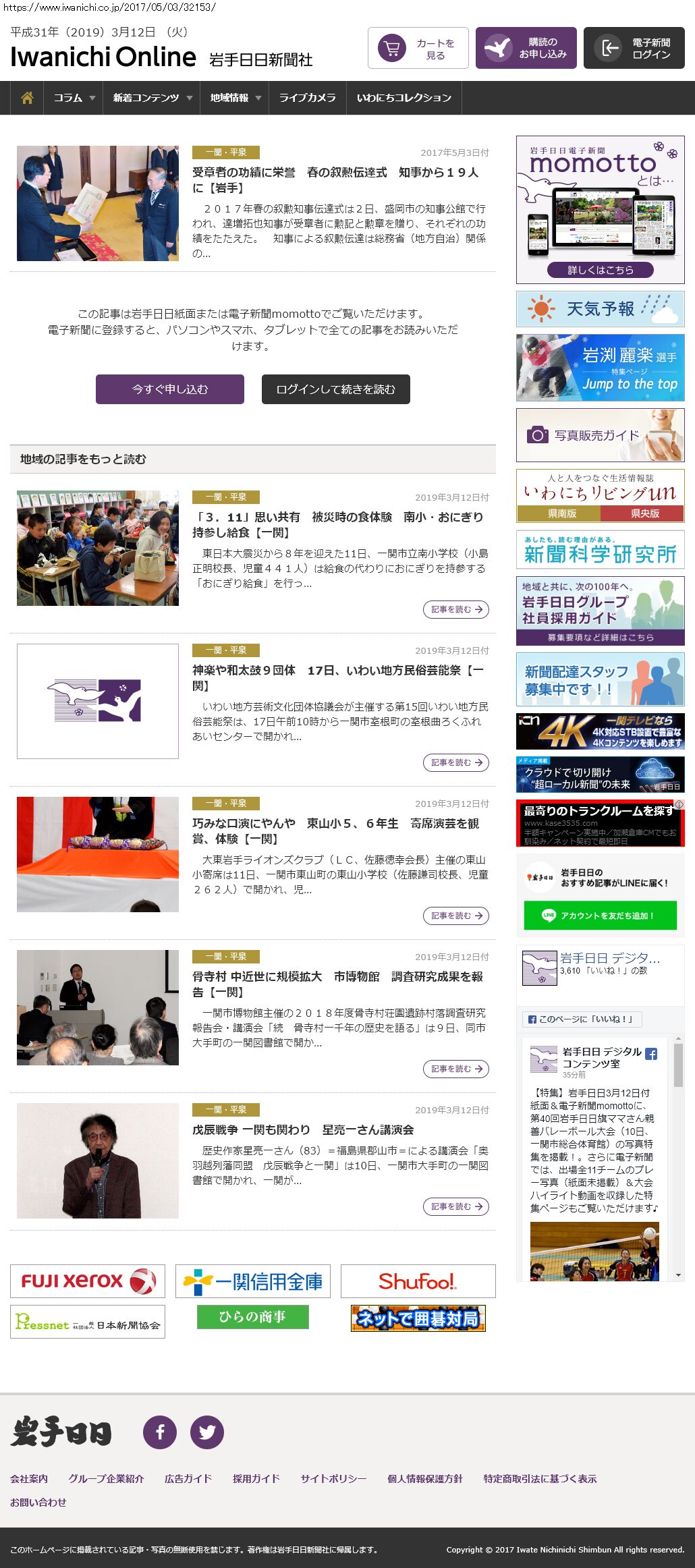
Task: Expand the 地域情報 menu
Action: pos(235,98)
